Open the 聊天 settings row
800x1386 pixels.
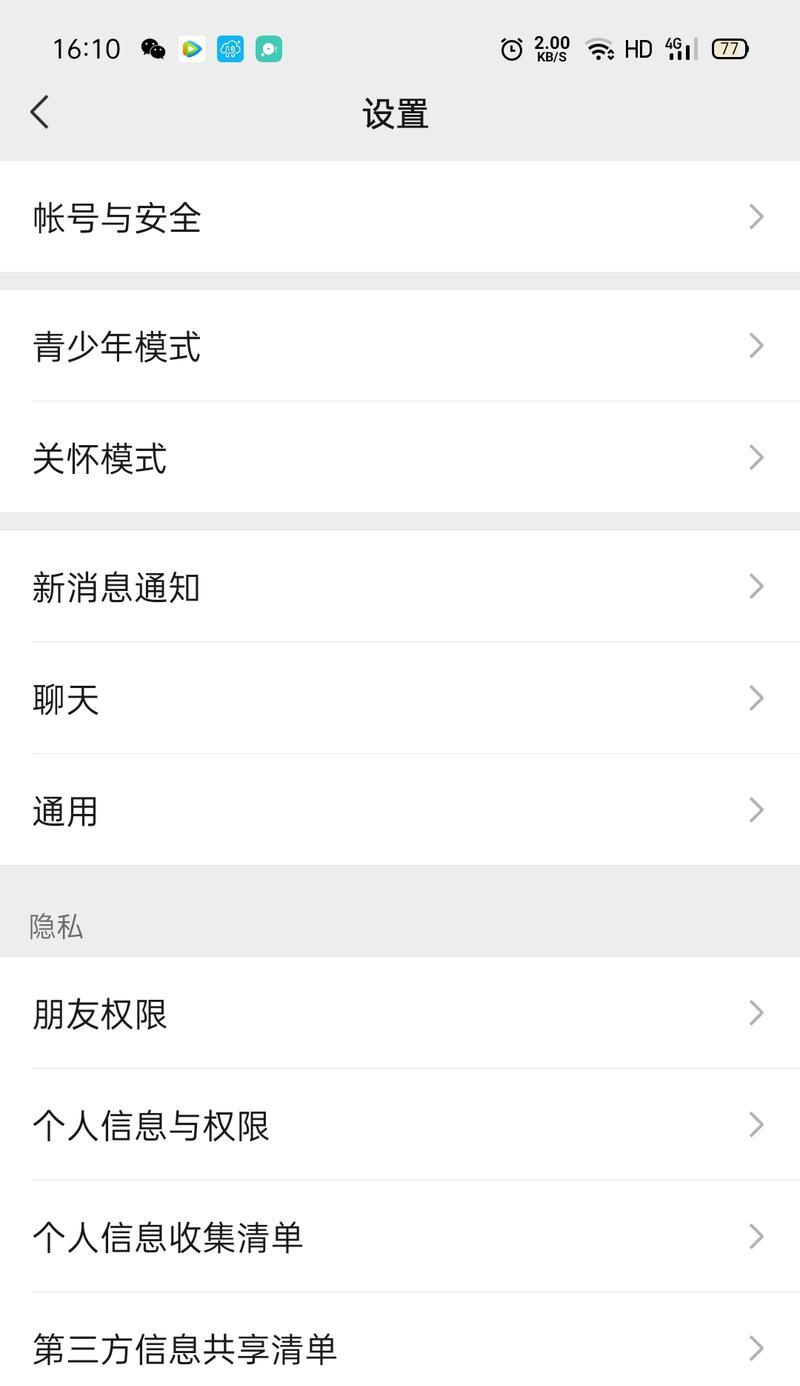click(400, 698)
